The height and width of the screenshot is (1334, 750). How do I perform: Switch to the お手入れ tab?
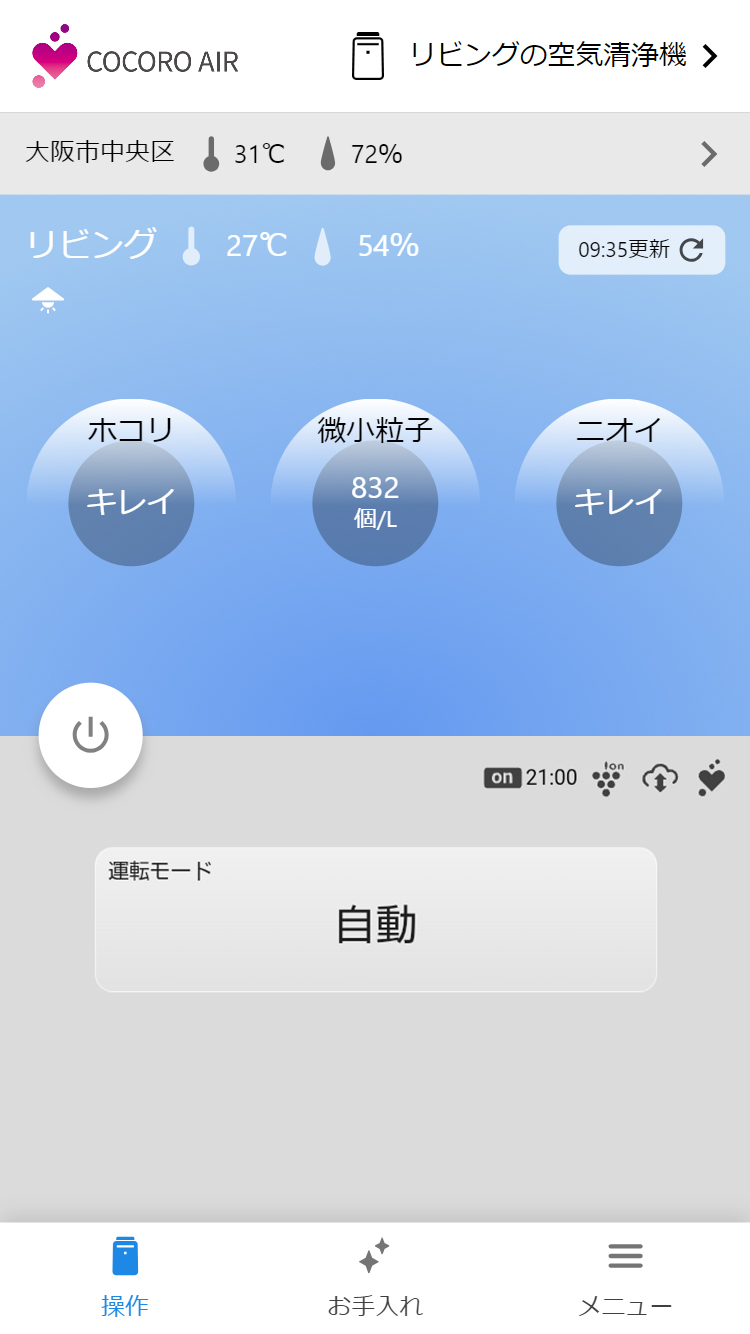pyautogui.click(x=375, y=1277)
